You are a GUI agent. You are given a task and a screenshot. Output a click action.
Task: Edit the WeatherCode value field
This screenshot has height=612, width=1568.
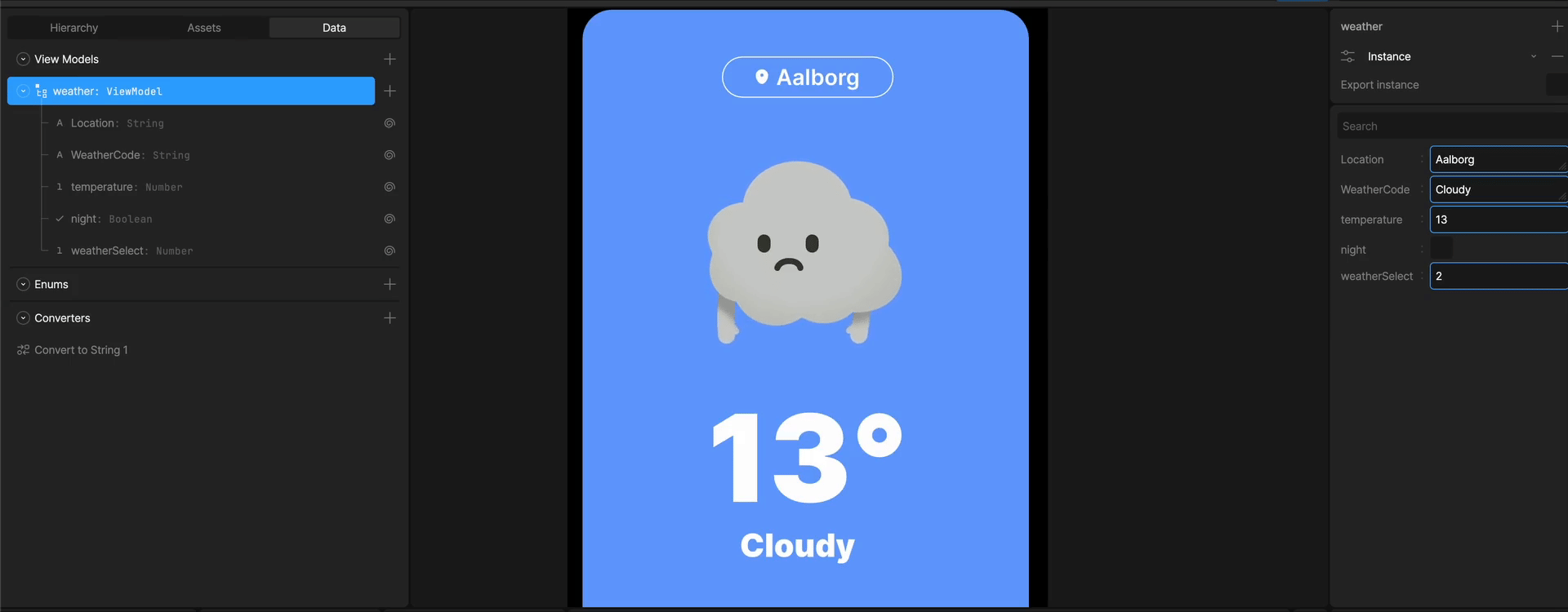[1496, 190]
